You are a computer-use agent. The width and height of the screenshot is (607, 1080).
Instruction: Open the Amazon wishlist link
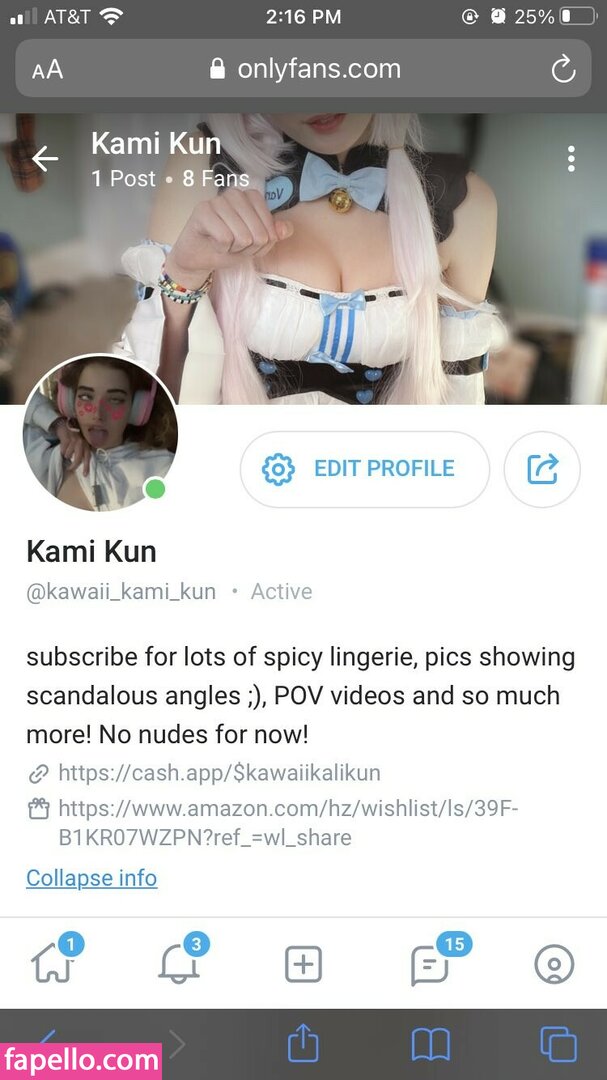(x=288, y=822)
